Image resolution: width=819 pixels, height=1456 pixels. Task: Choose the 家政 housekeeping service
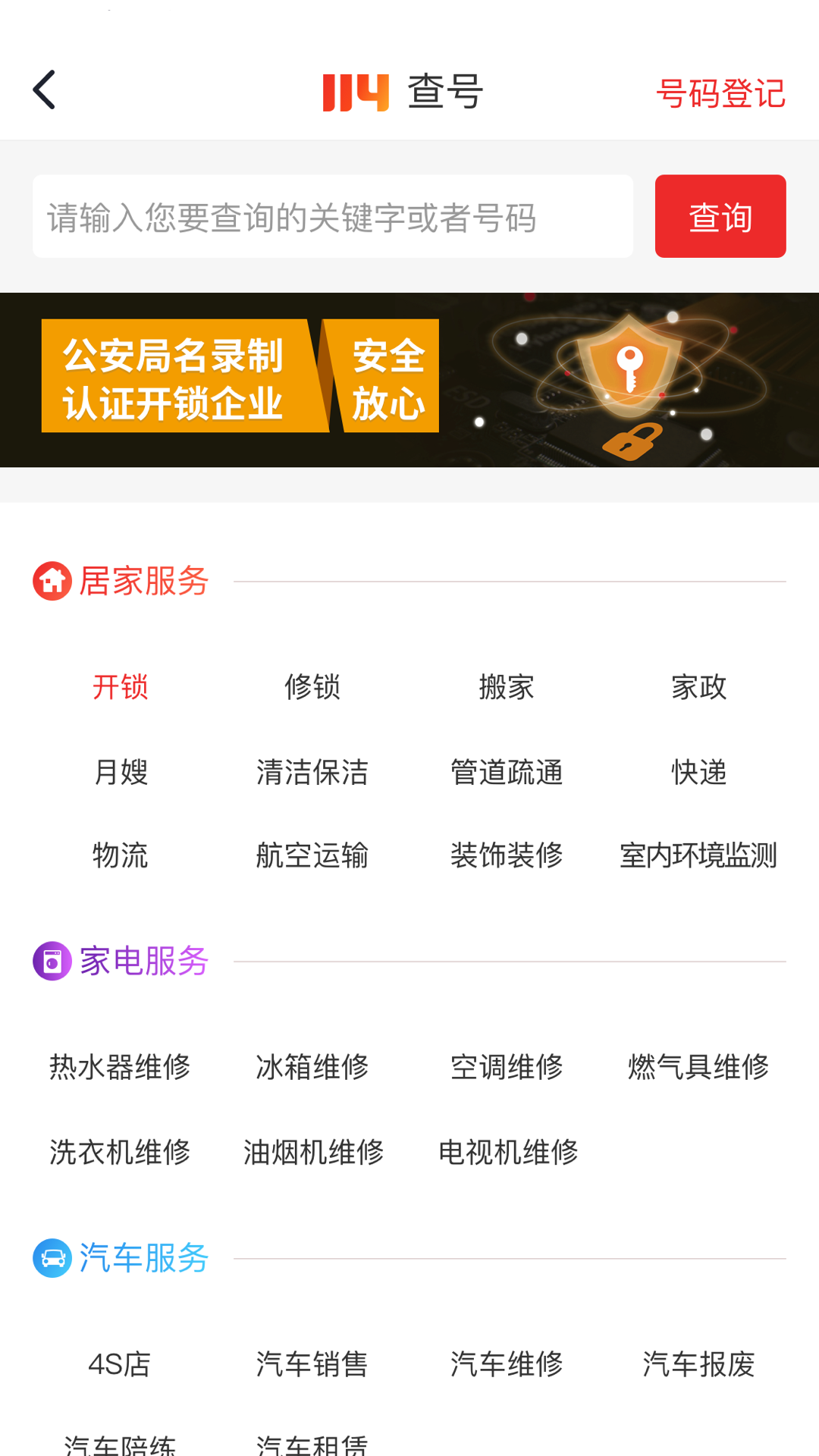[x=699, y=688]
